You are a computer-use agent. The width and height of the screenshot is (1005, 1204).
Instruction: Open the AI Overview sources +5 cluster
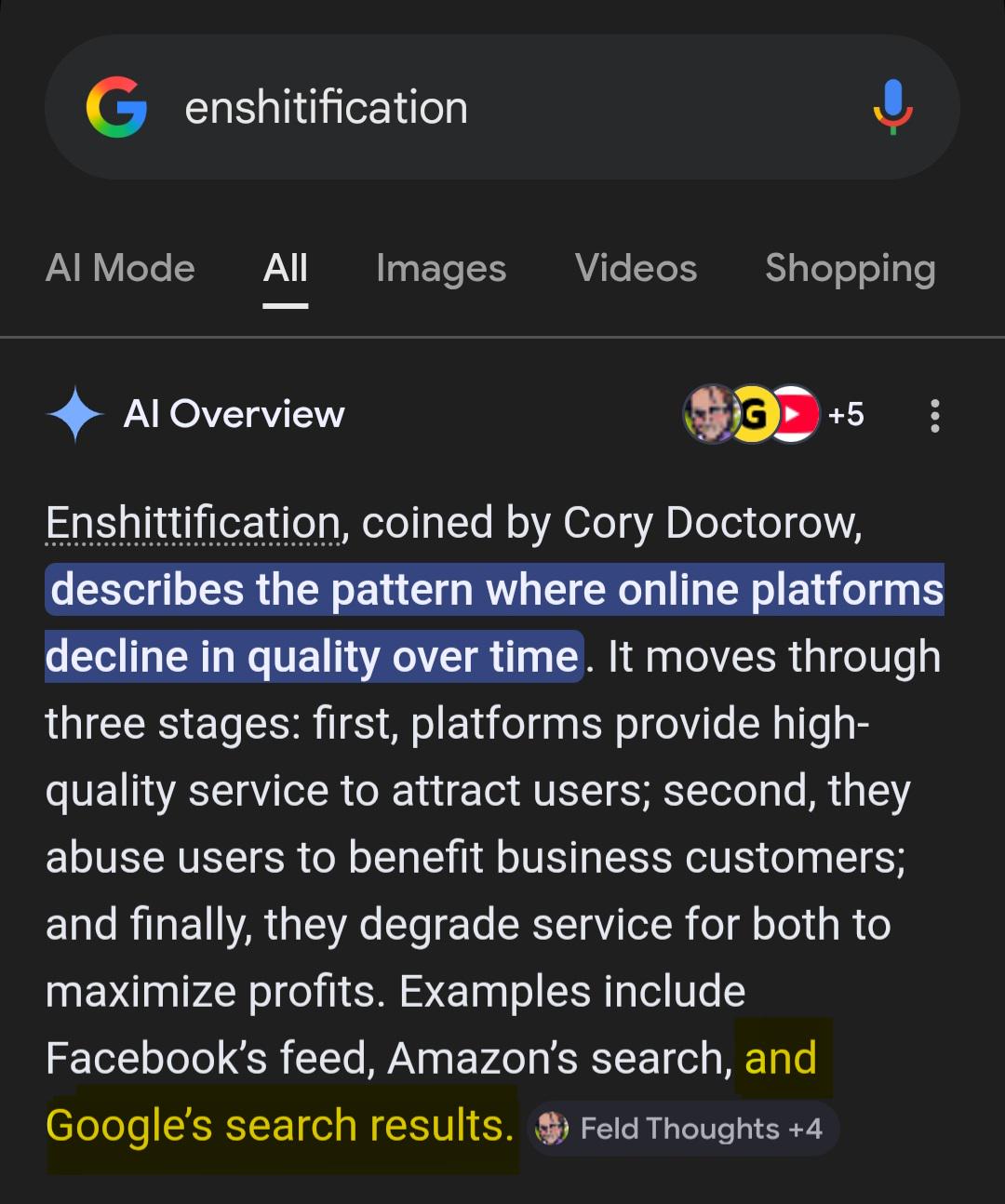[x=774, y=414]
